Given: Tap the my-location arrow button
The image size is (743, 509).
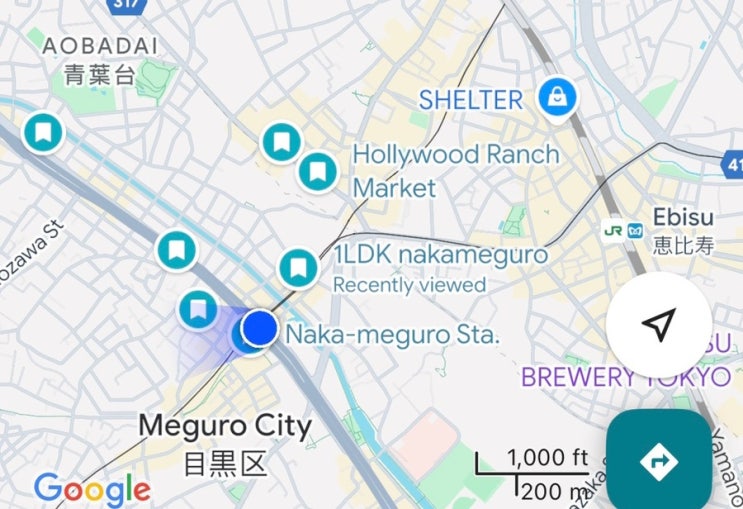Looking at the screenshot, I should (659, 325).
